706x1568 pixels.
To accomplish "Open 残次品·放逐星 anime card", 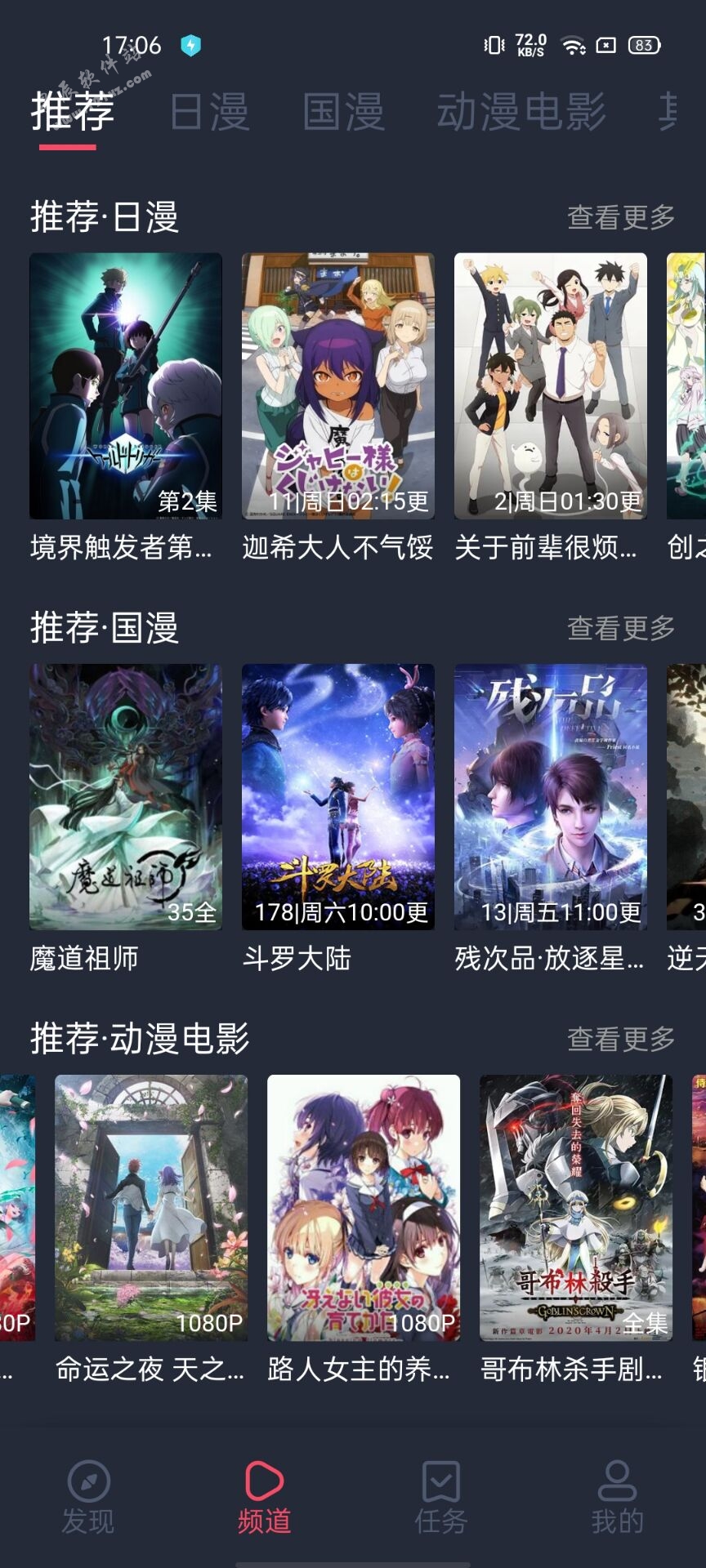I will (551, 797).
